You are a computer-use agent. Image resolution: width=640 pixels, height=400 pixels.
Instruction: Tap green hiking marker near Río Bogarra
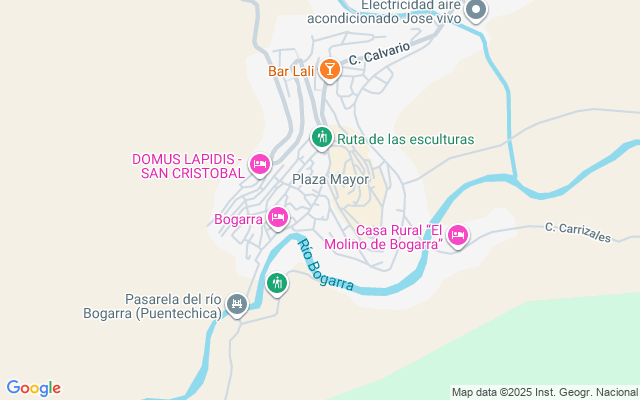[277, 284]
